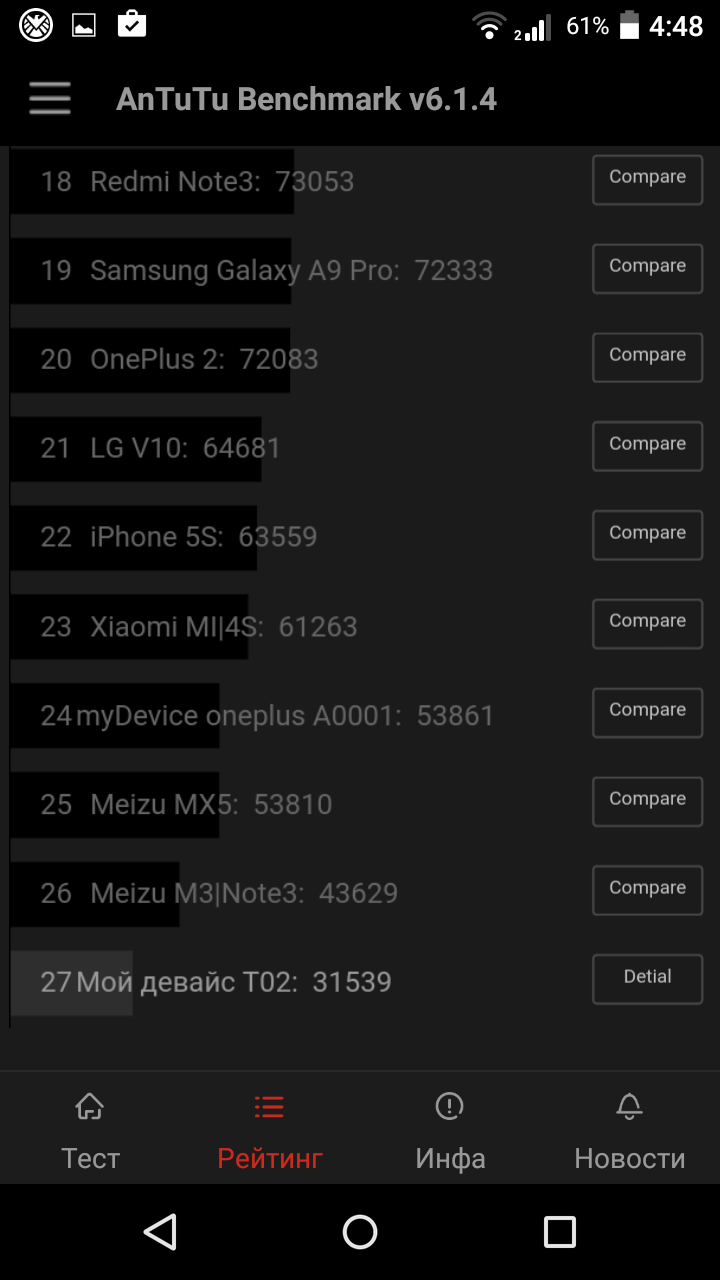Viewport: 720px width, 1280px height.
Task: Go to the Инфа tab
Action: [450, 1130]
